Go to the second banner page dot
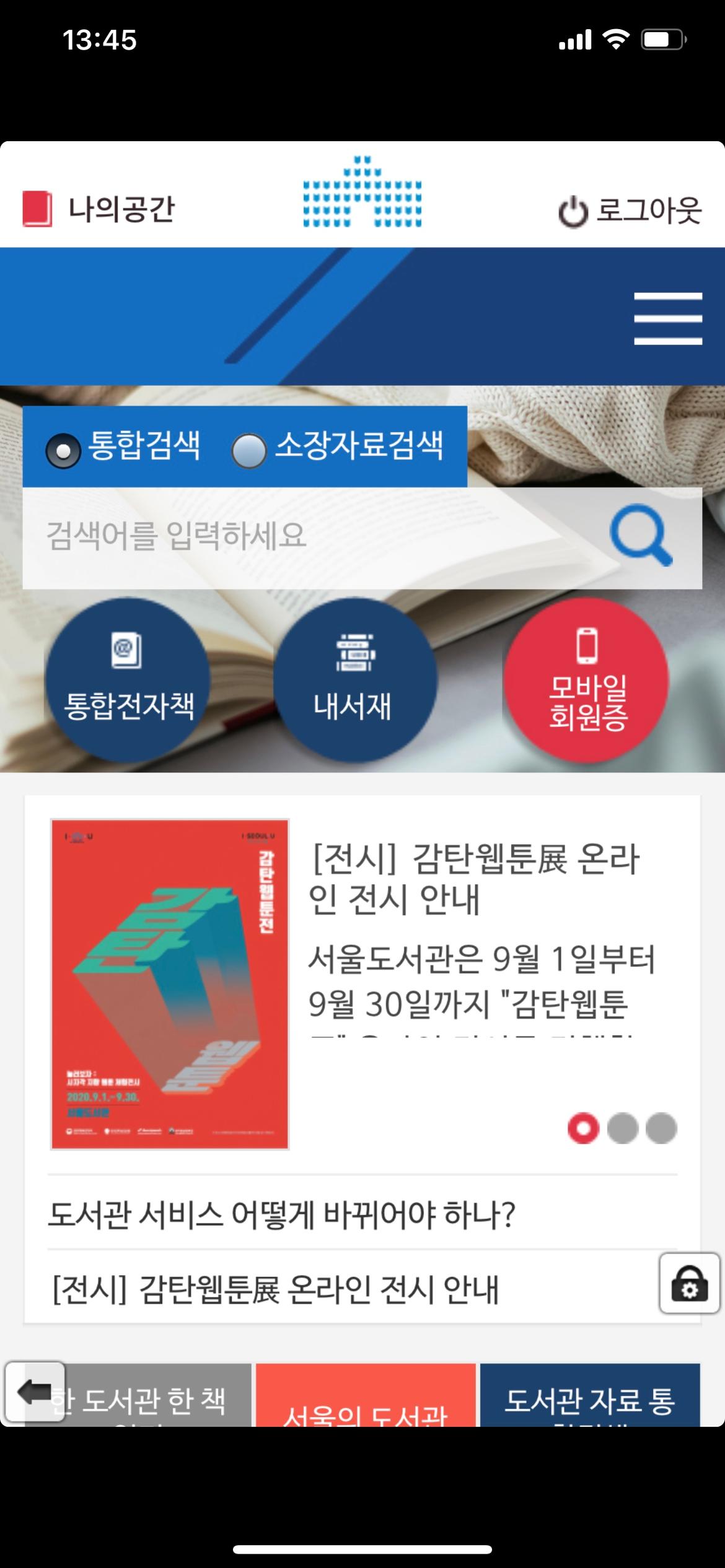This screenshot has width=725, height=1568. (622, 1128)
